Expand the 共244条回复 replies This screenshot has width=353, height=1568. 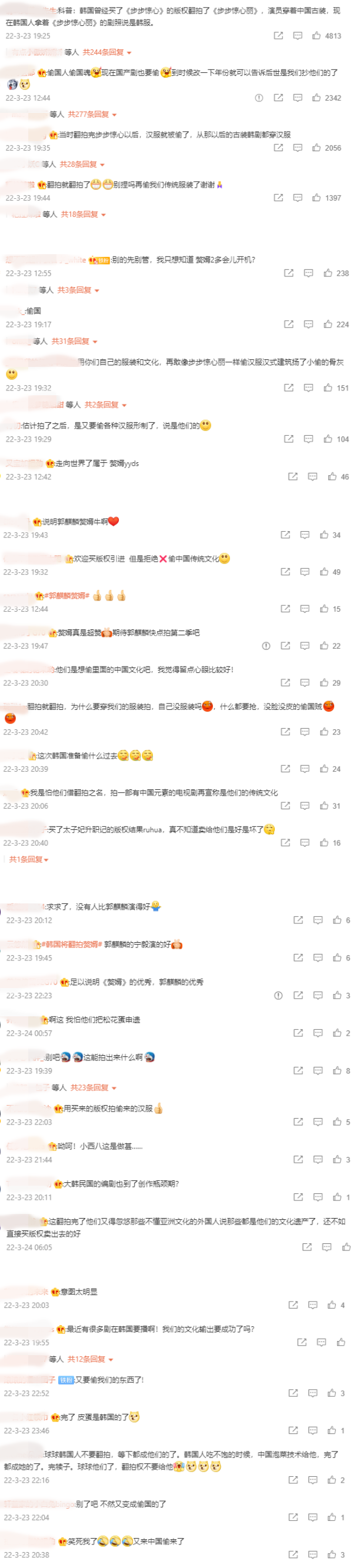106,52
